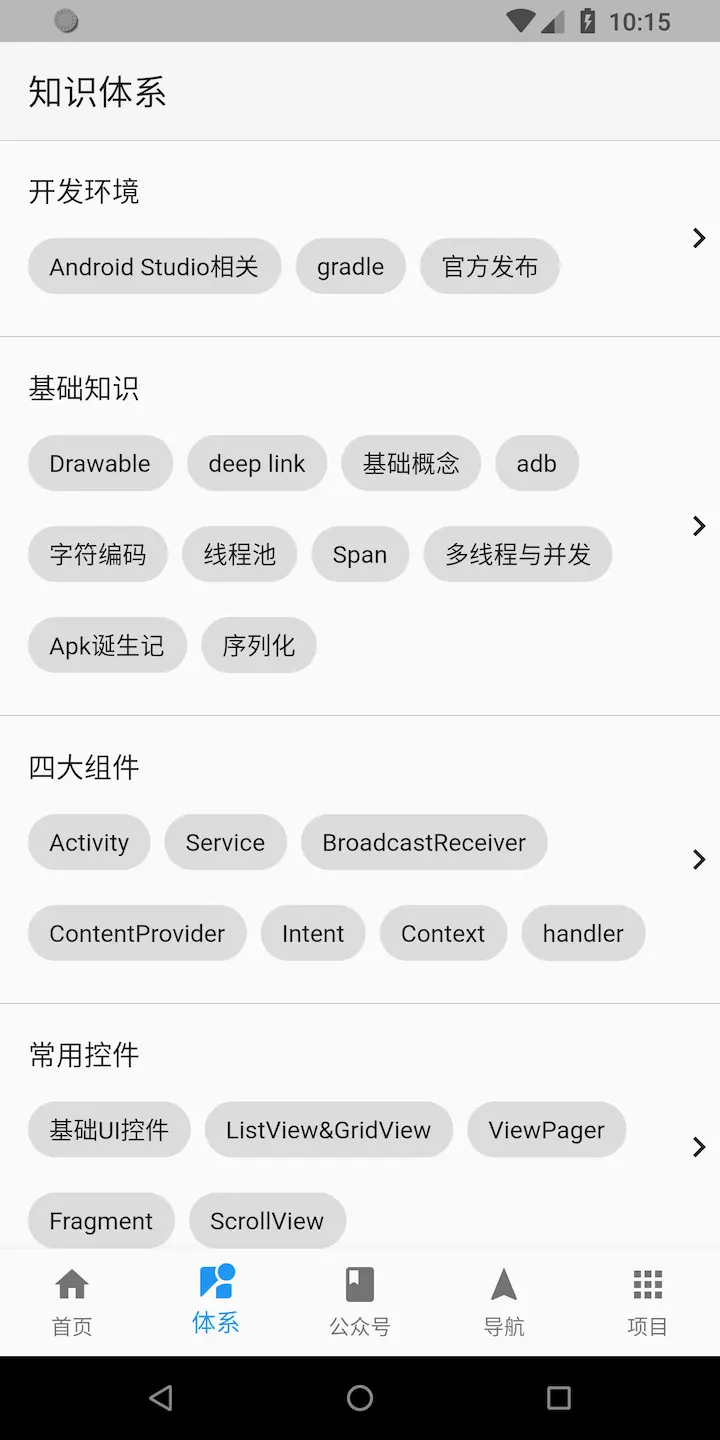Tap the 四大组件 section chevron
Screen dimensions: 720x1440
click(x=699, y=859)
